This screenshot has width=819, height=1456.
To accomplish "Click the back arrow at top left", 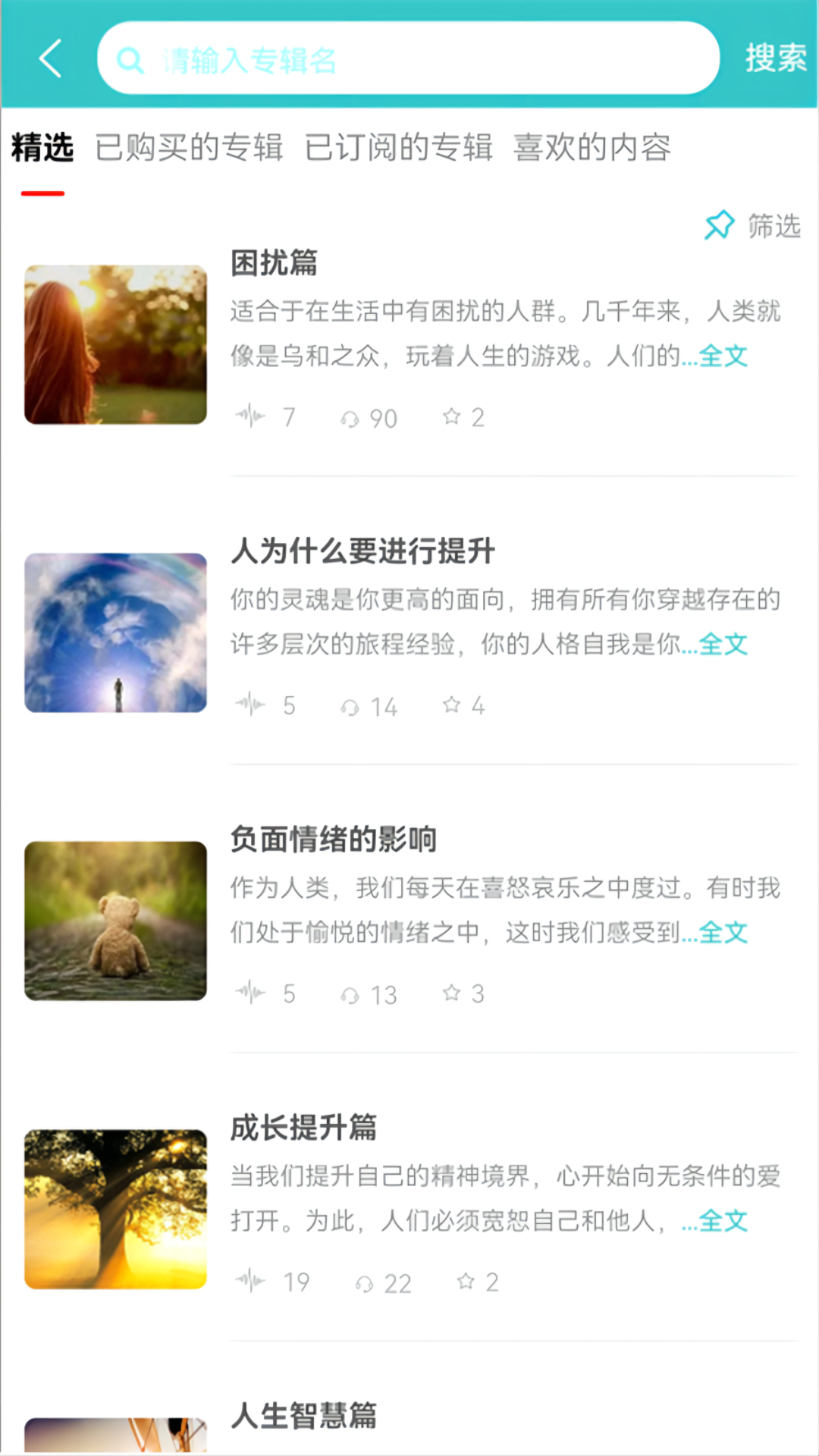I will point(50,59).
